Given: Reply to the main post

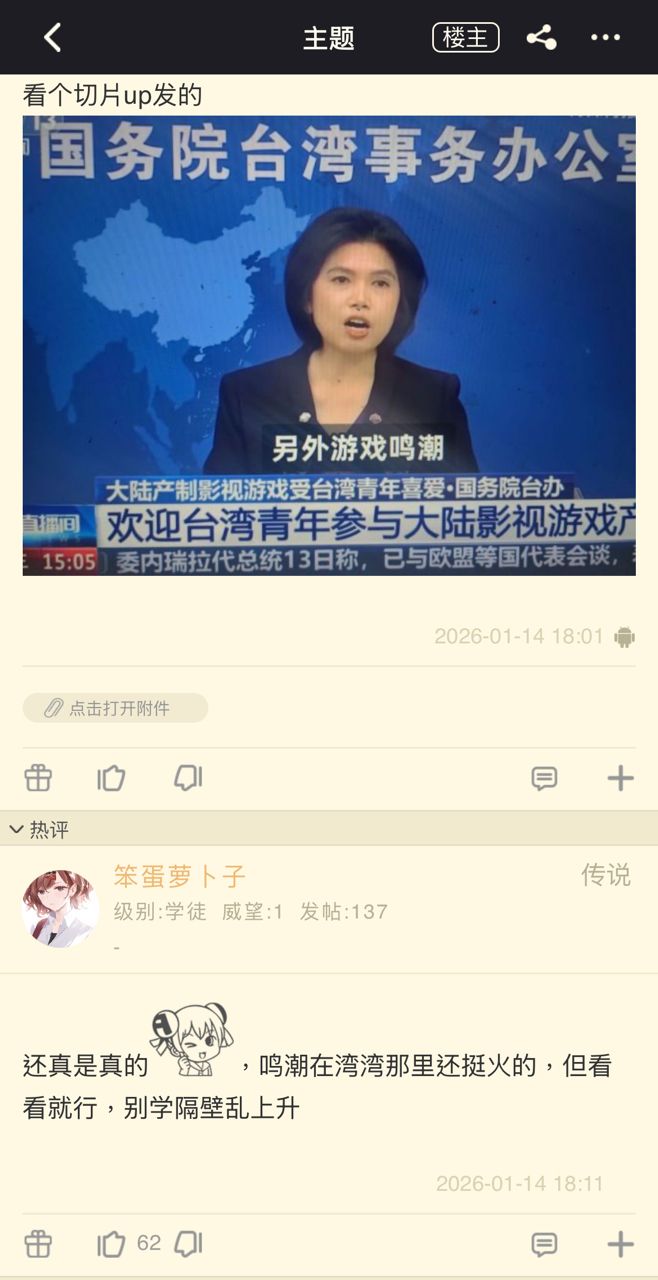Looking at the screenshot, I should tap(544, 778).
